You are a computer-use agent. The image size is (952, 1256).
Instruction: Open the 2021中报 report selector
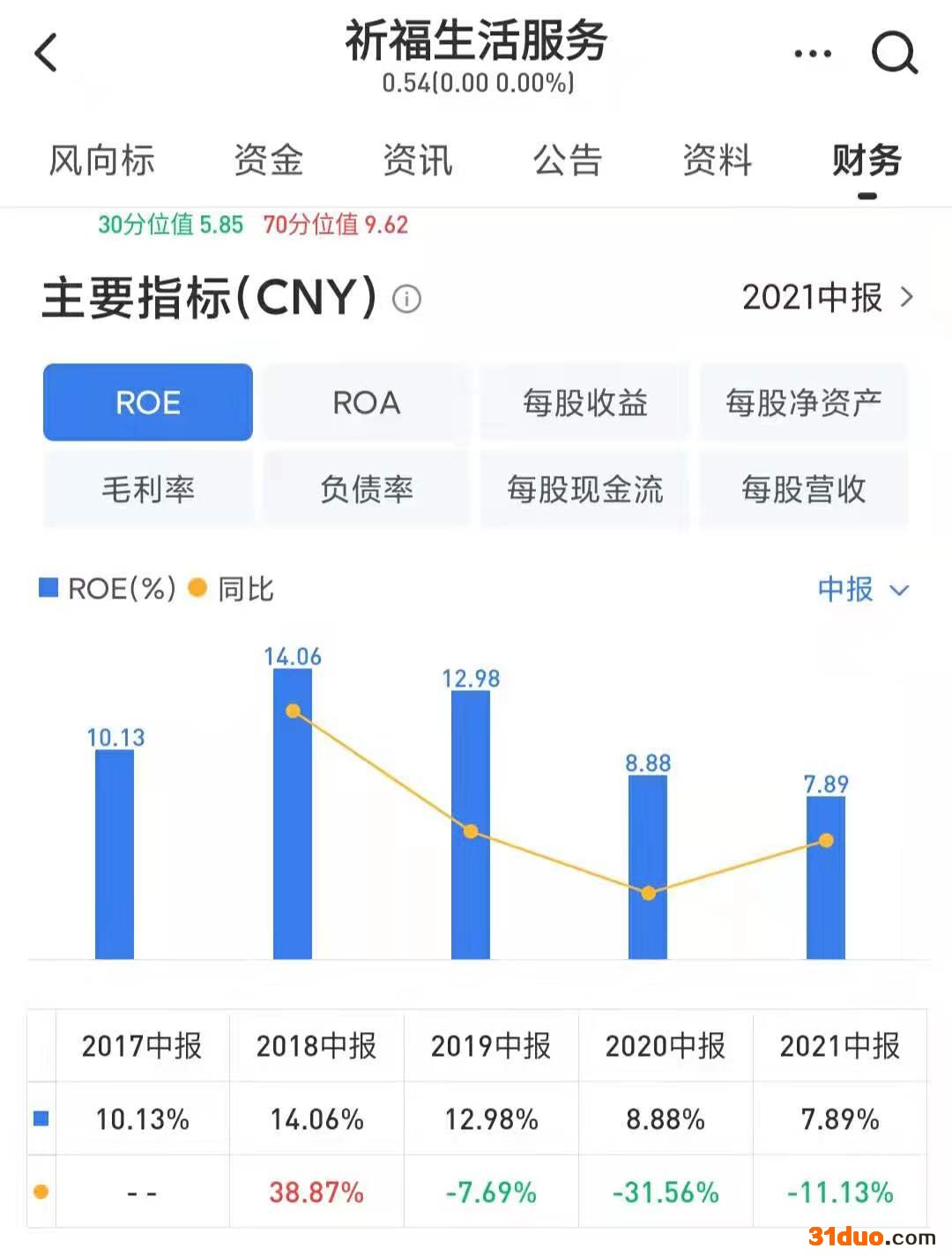827,298
